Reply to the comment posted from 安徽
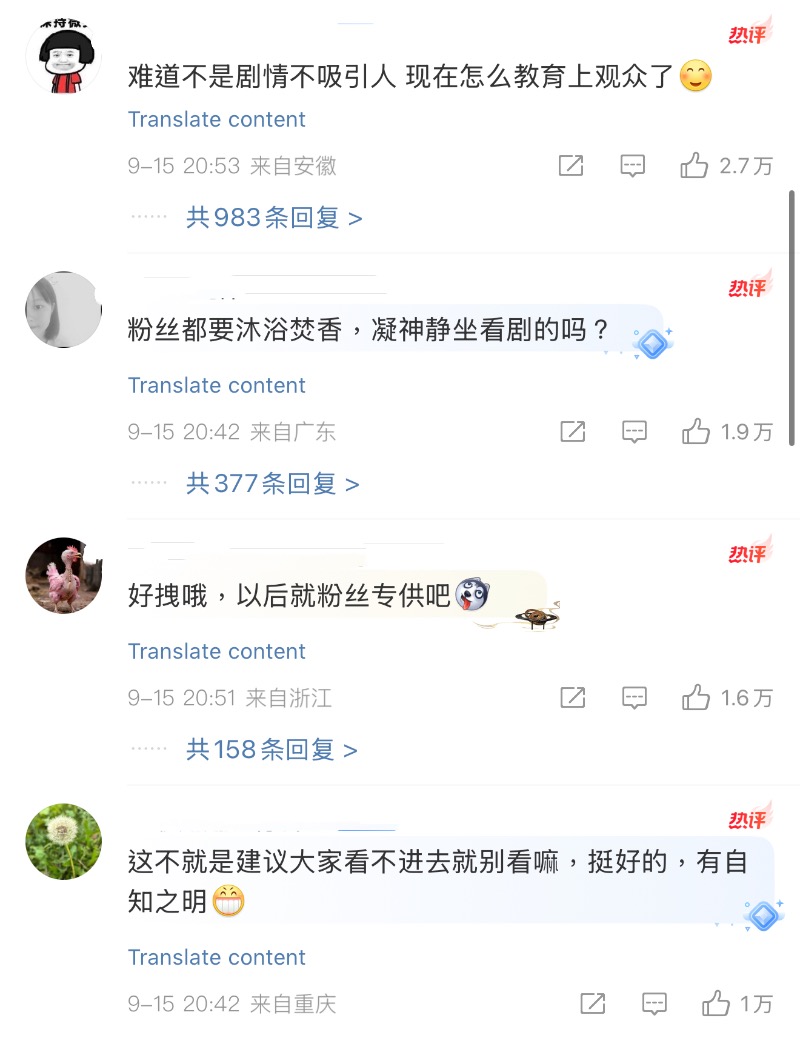The image size is (800, 1038). coord(632,166)
